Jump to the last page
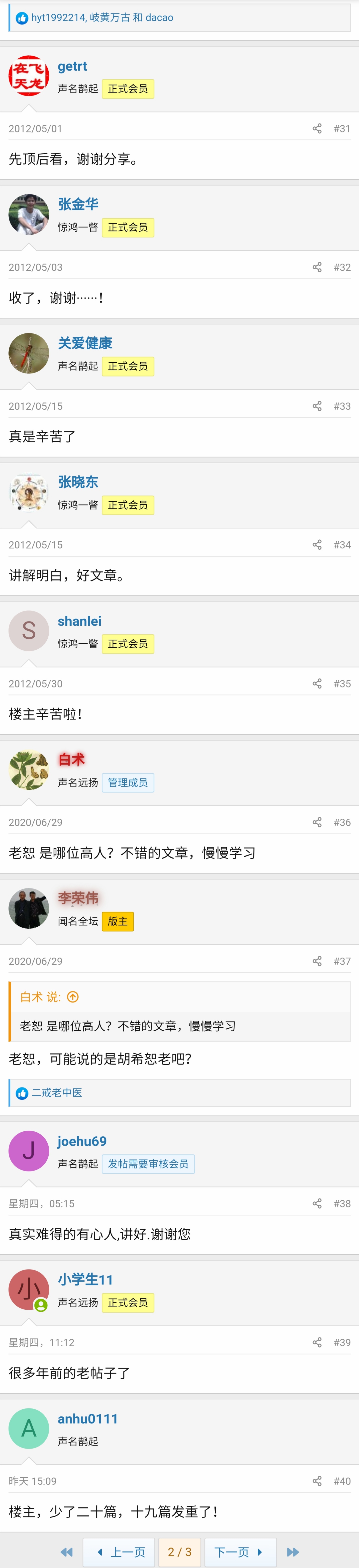Screen dimensions: 359x1568 [x=293, y=1552]
